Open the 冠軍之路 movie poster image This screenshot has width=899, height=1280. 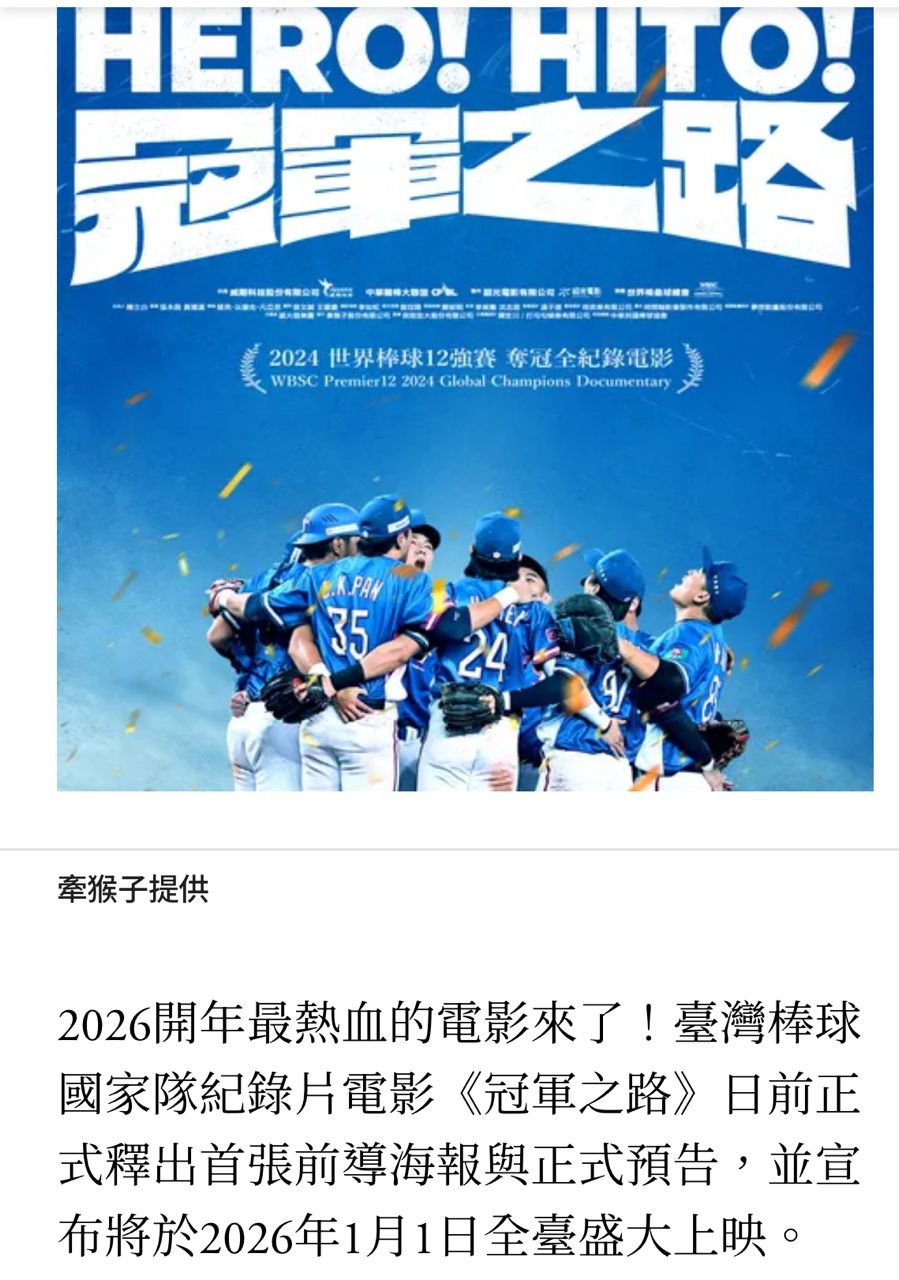tap(465, 400)
